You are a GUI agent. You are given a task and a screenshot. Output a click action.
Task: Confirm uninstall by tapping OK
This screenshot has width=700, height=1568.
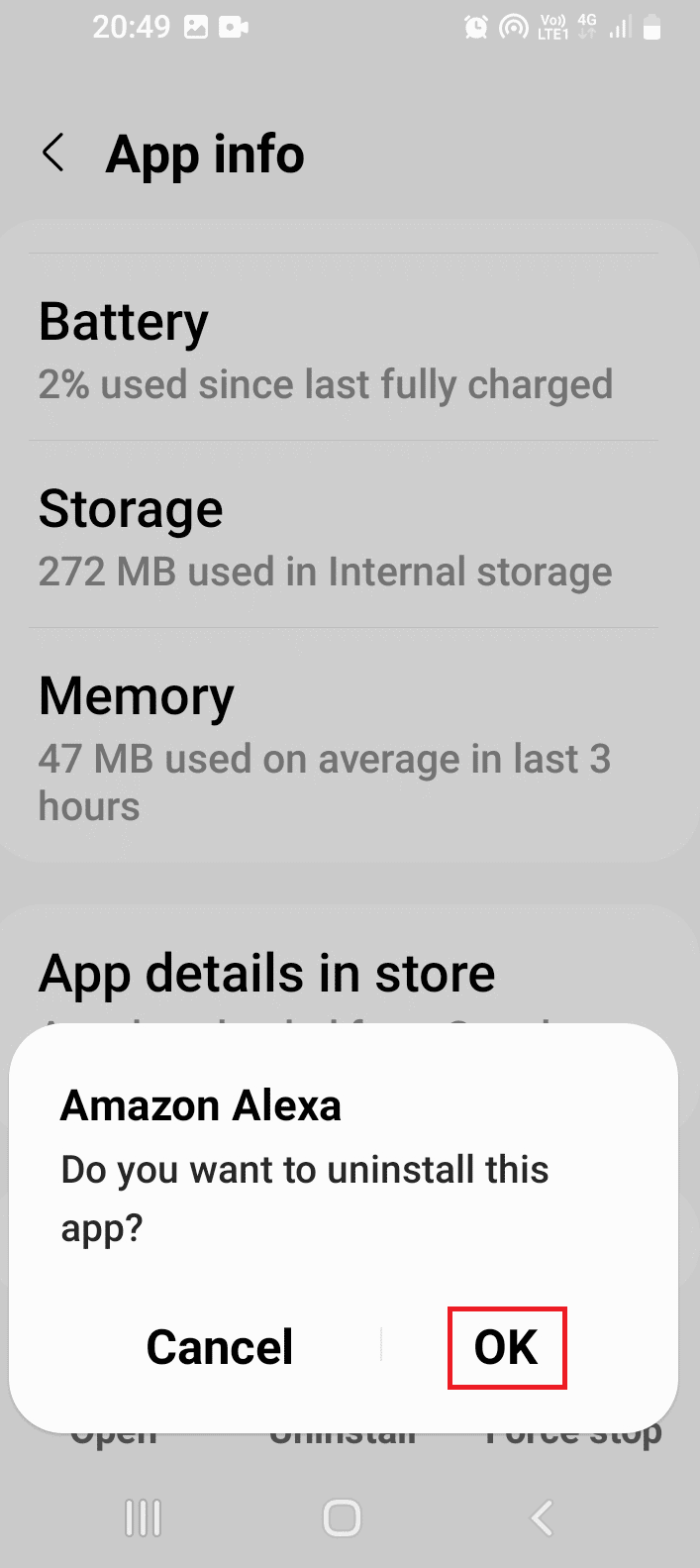(506, 1347)
